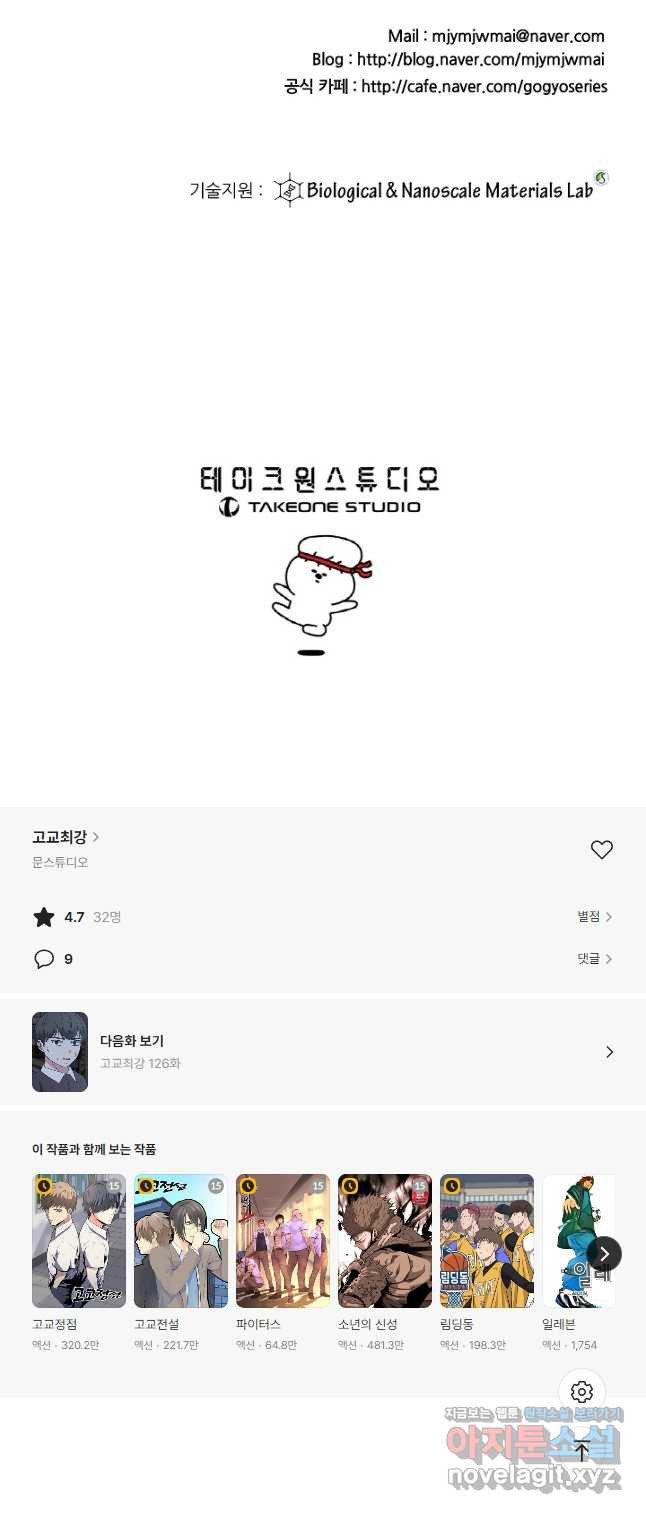Open the 별점 star rating page
The height and width of the screenshot is (1514, 646).
(594, 916)
